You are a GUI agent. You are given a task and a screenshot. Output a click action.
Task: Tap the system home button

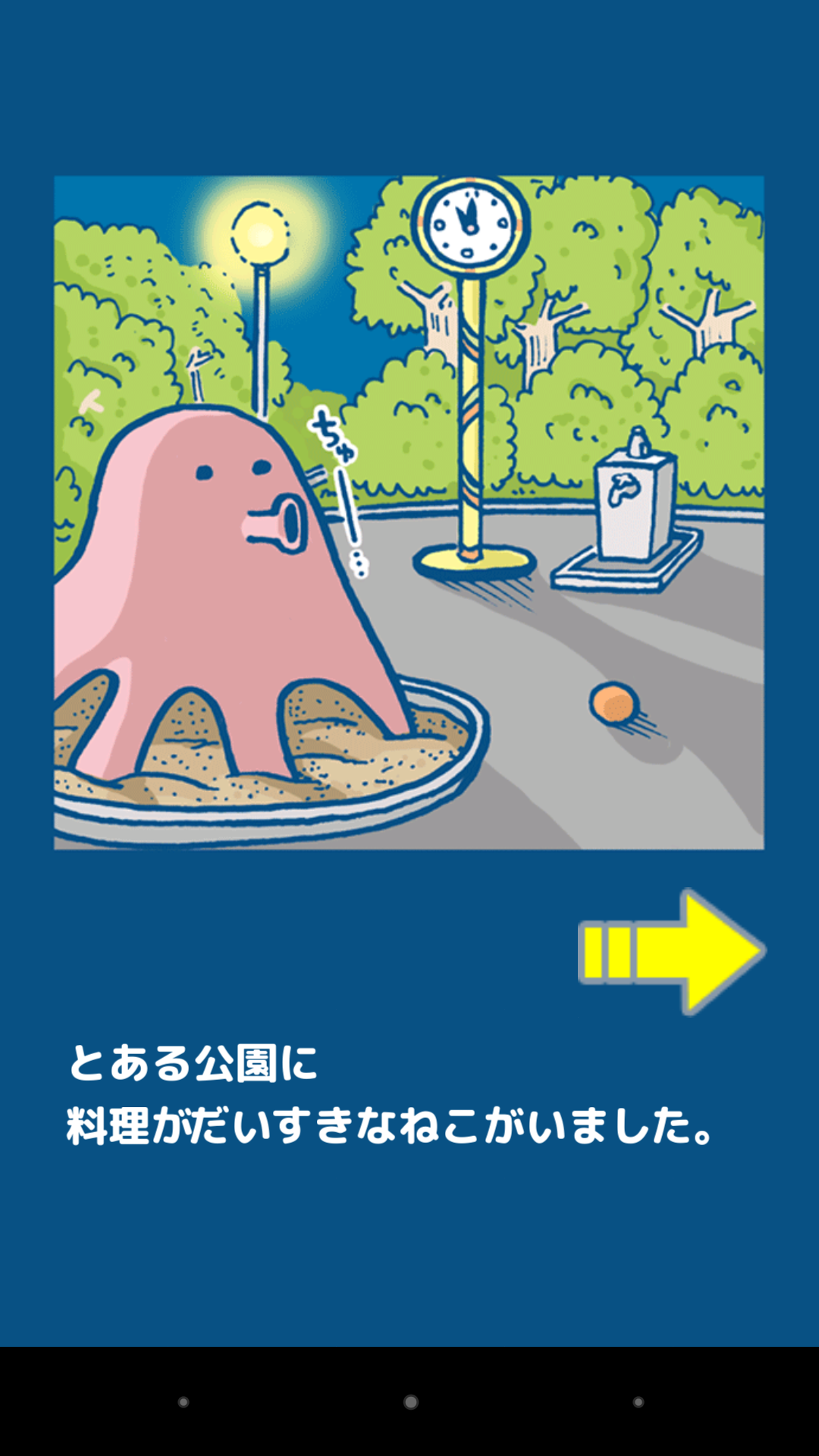[410, 1402]
